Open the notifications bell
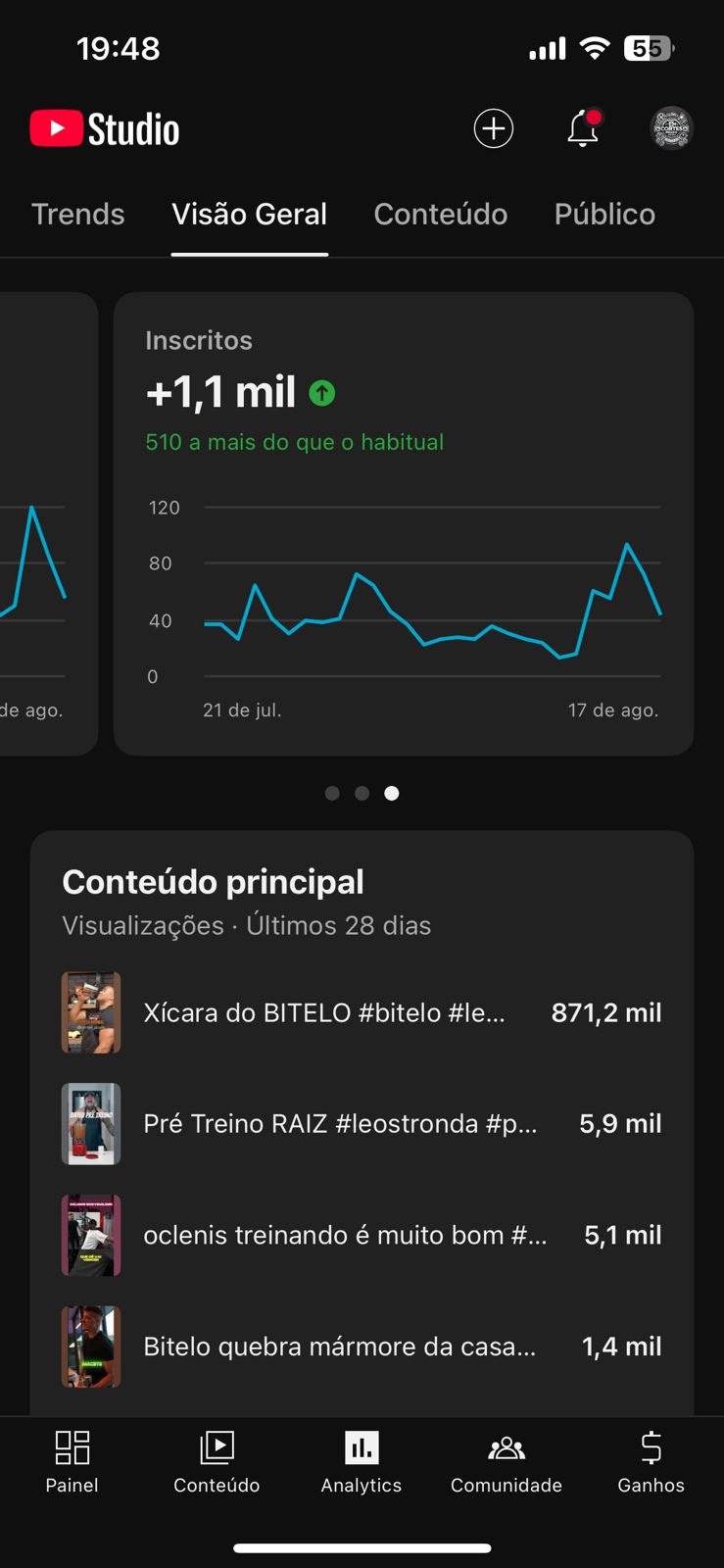 point(583,128)
